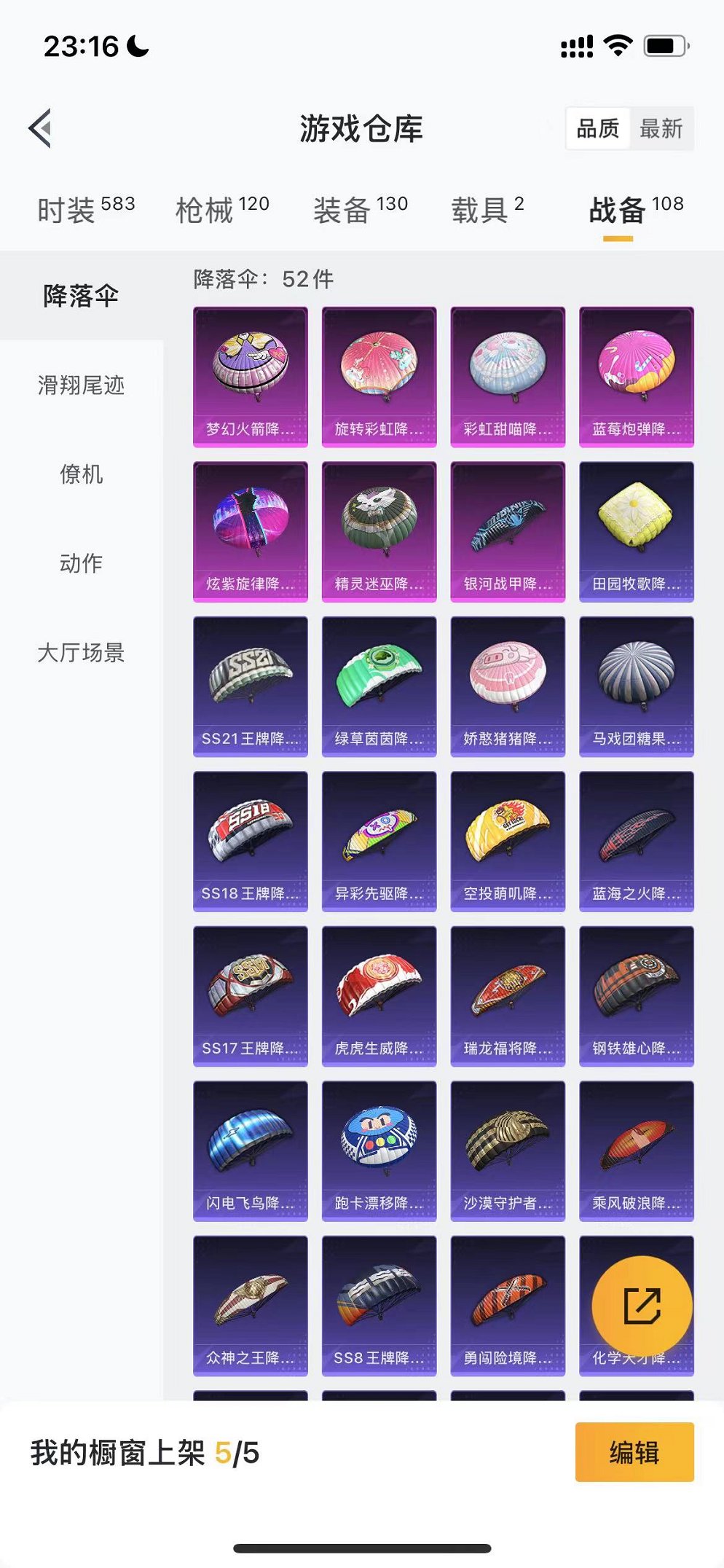
Task: Switch to the 时装 tab
Action: click(x=86, y=210)
